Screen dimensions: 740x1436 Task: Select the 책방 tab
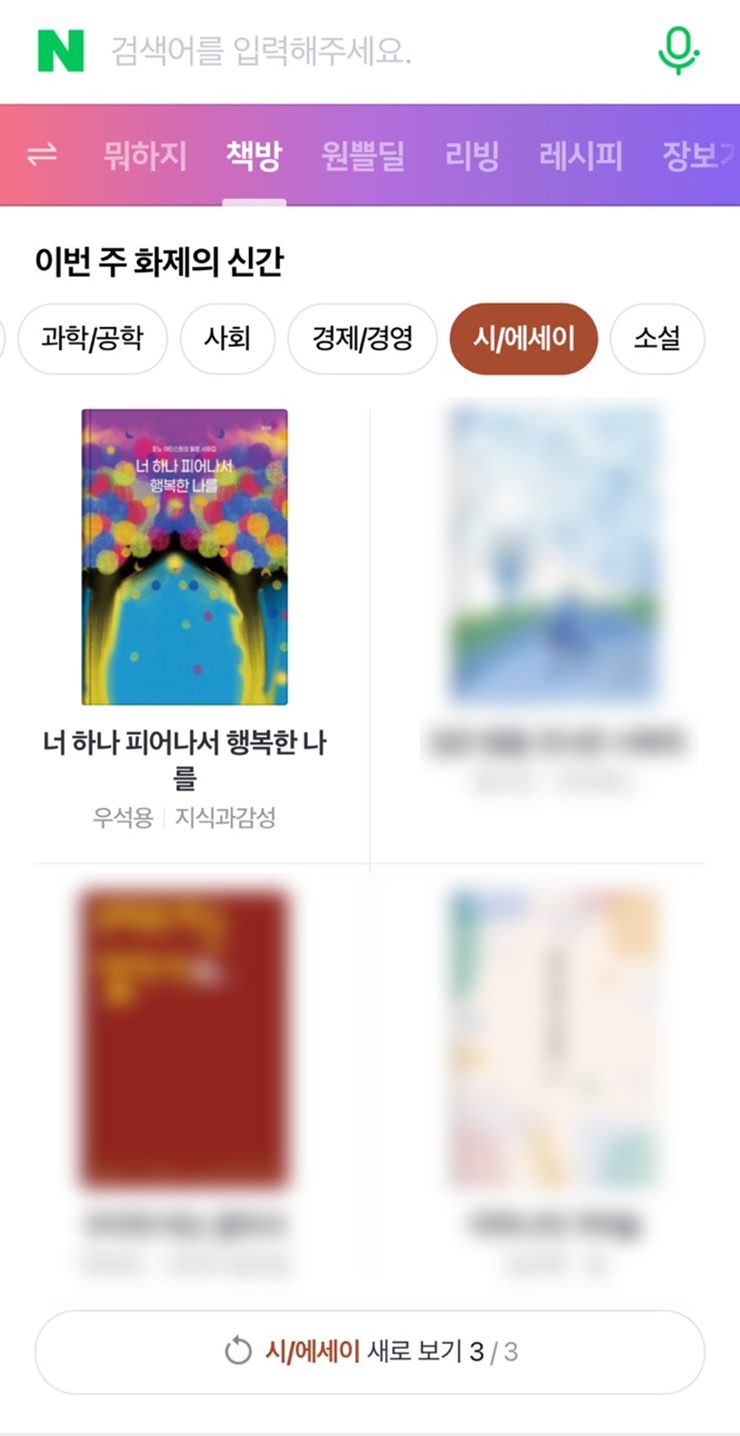pyautogui.click(x=254, y=156)
